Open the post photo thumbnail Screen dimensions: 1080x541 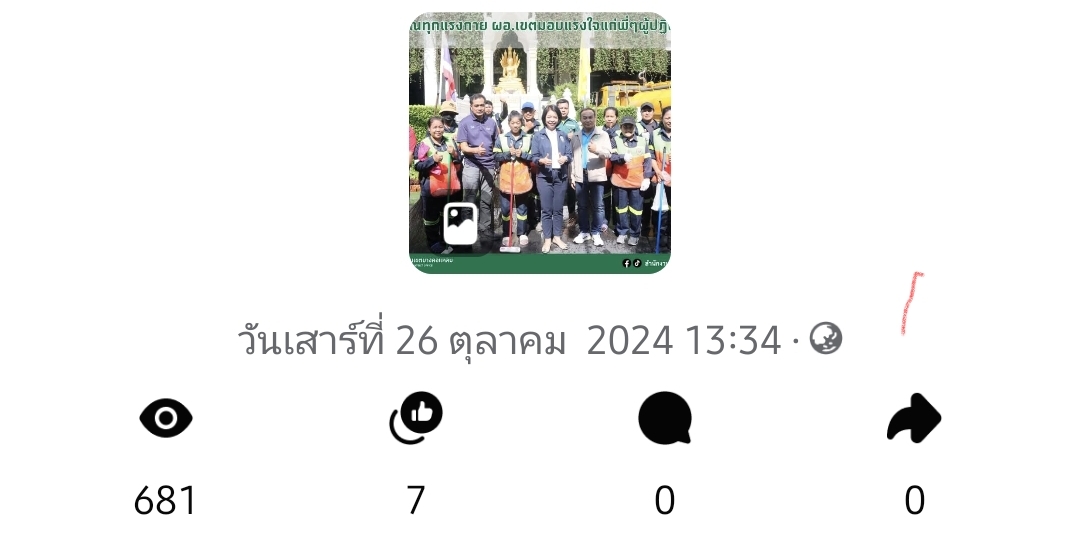pyautogui.click(x=539, y=143)
